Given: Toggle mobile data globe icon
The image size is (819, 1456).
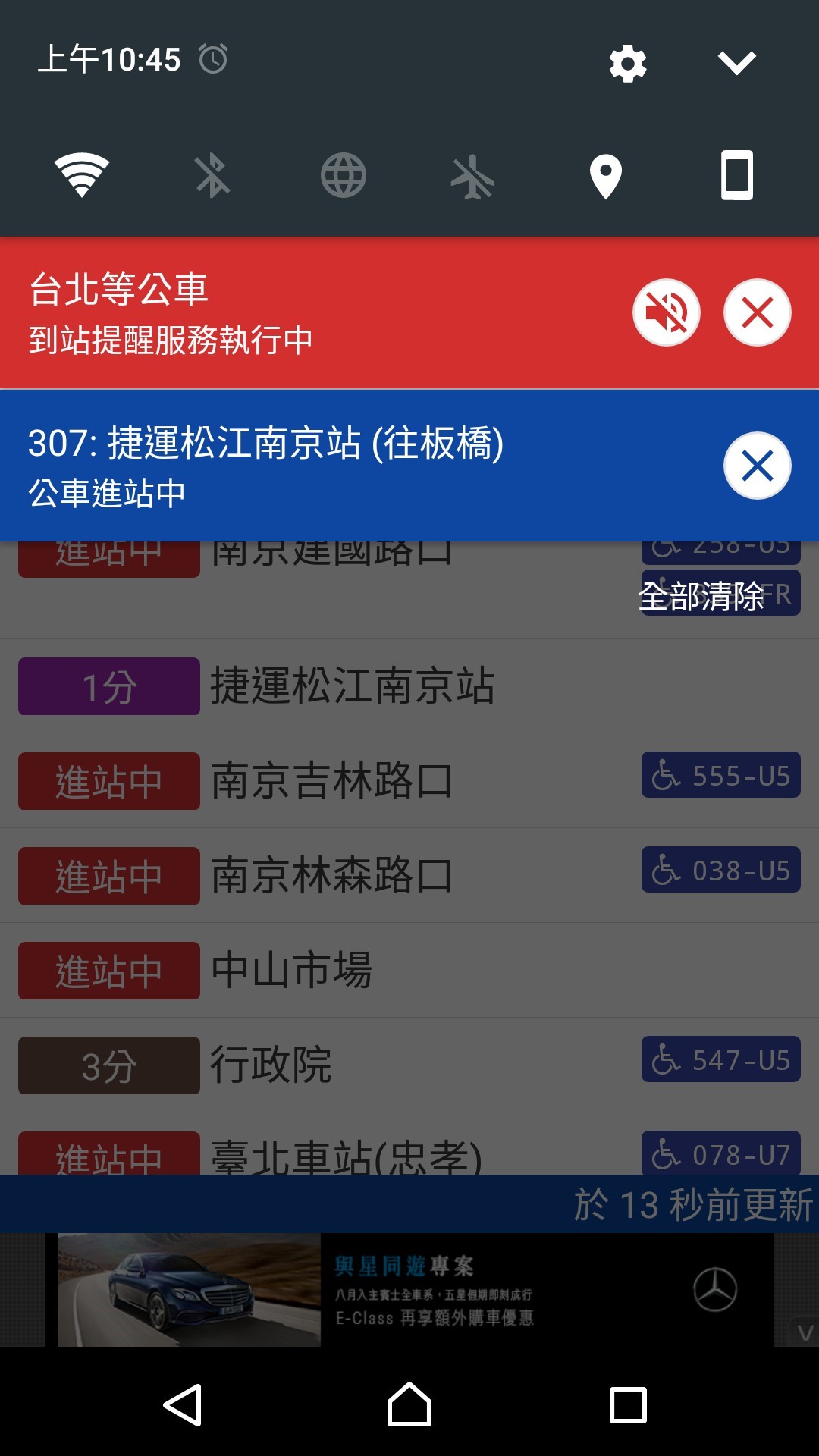Looking at the screenshot, I should [x=344, y=175].
